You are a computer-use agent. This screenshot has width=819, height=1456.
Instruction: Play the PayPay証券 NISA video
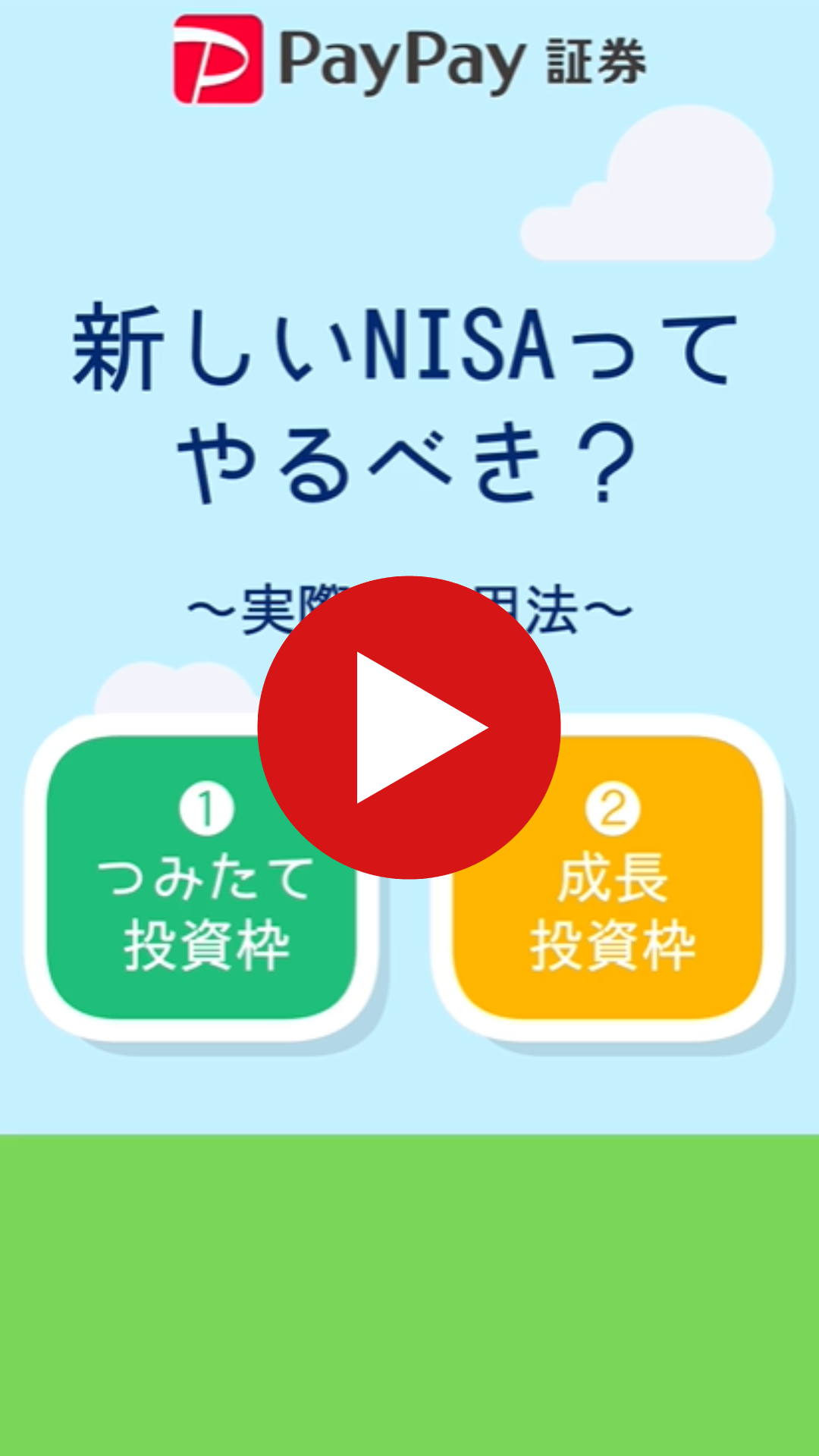pyautogui.click(x=409, y=727)
